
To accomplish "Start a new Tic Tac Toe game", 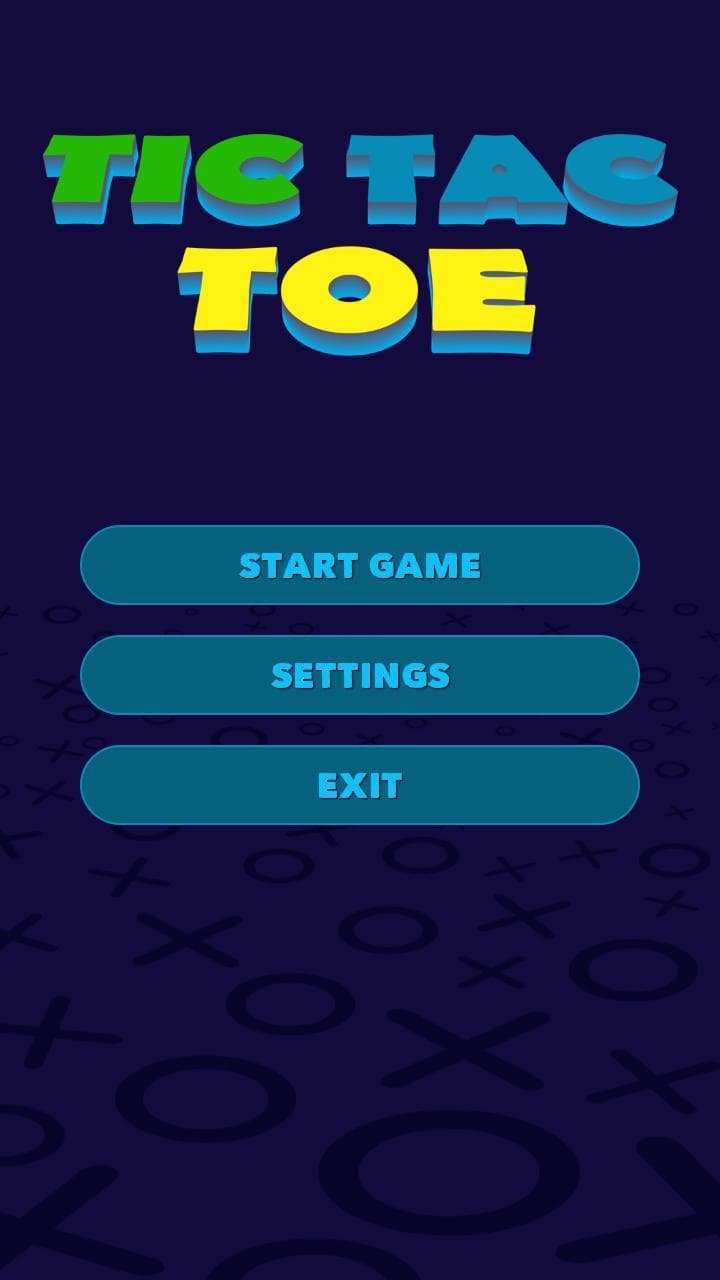I will (360, 565).
